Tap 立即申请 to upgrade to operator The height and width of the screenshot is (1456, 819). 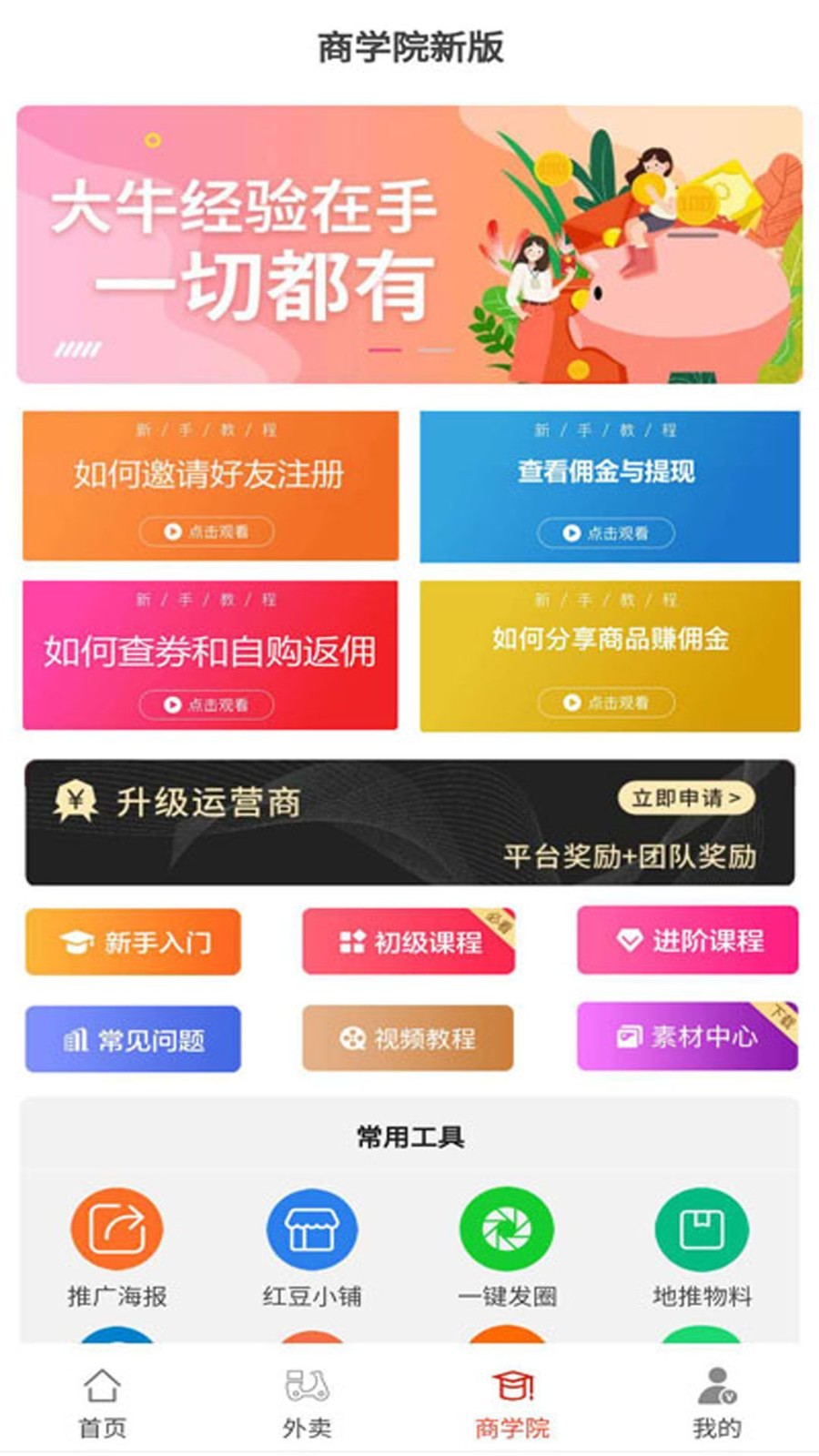(686, 798)
